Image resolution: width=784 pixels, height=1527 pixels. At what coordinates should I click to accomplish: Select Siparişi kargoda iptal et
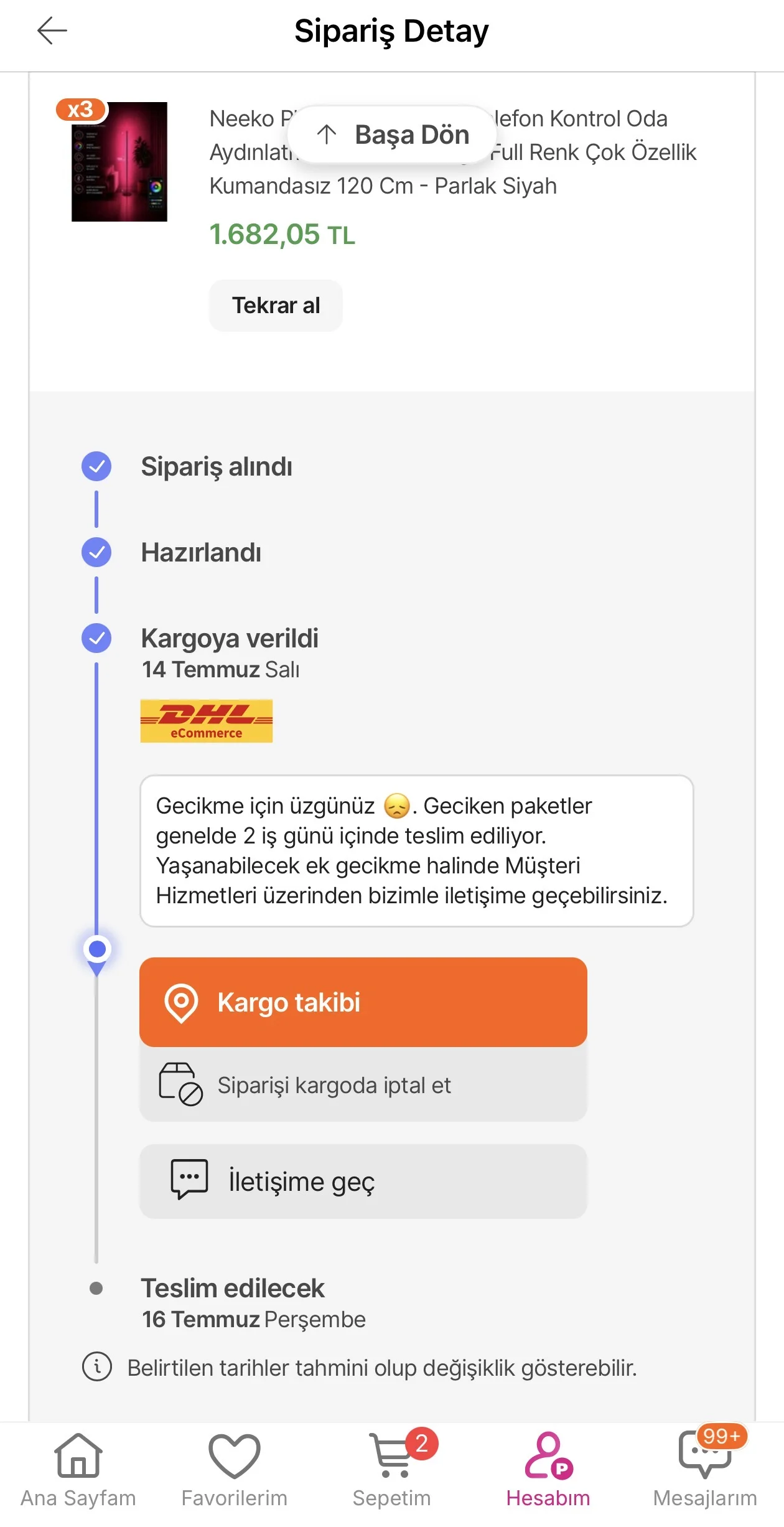(x=363, y=1085)
